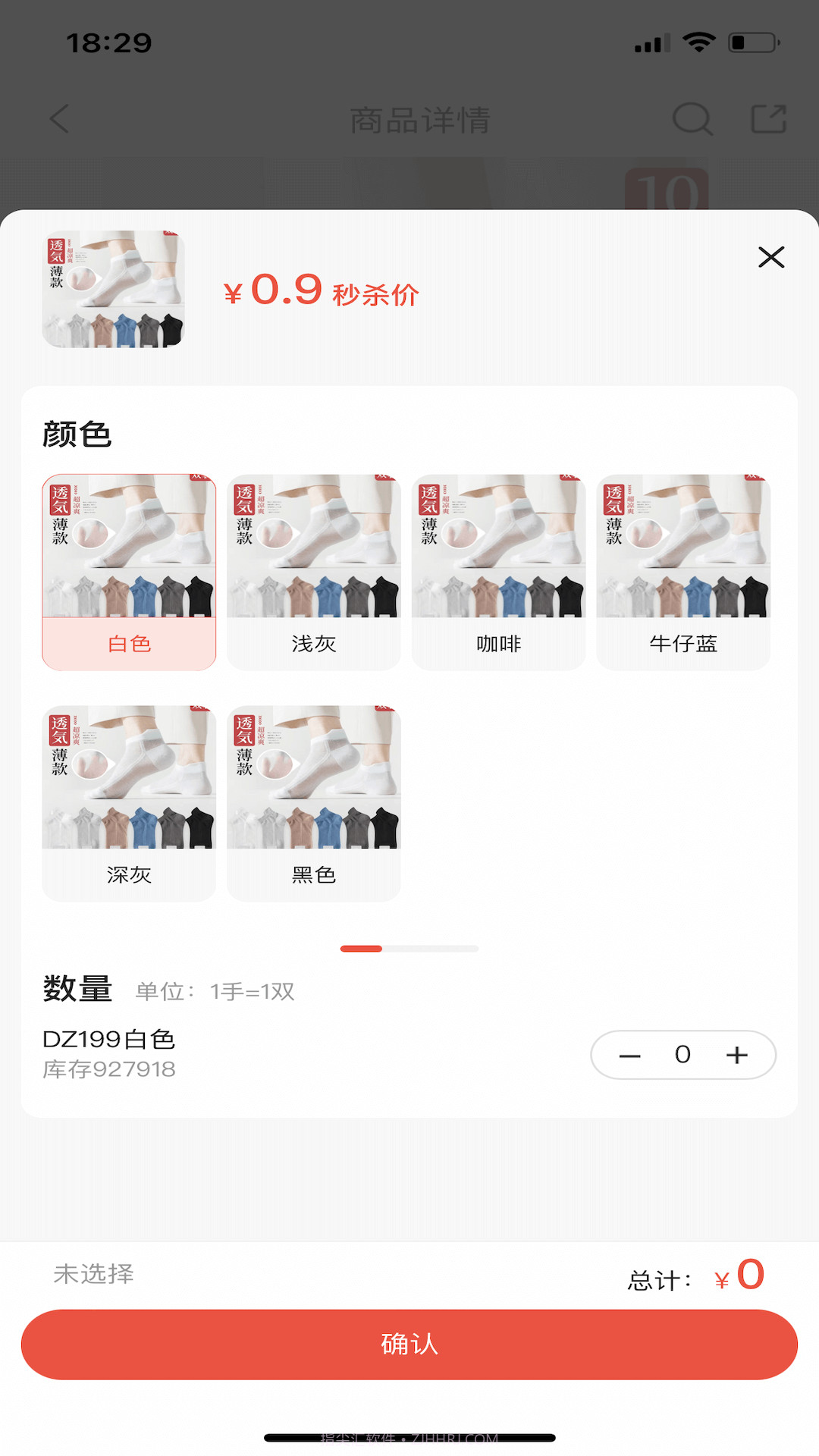Image resolution: width=819 pixels, height=1456 pixels.
Task: Tap the 确认 confirm button
Action: point(409,1344)
